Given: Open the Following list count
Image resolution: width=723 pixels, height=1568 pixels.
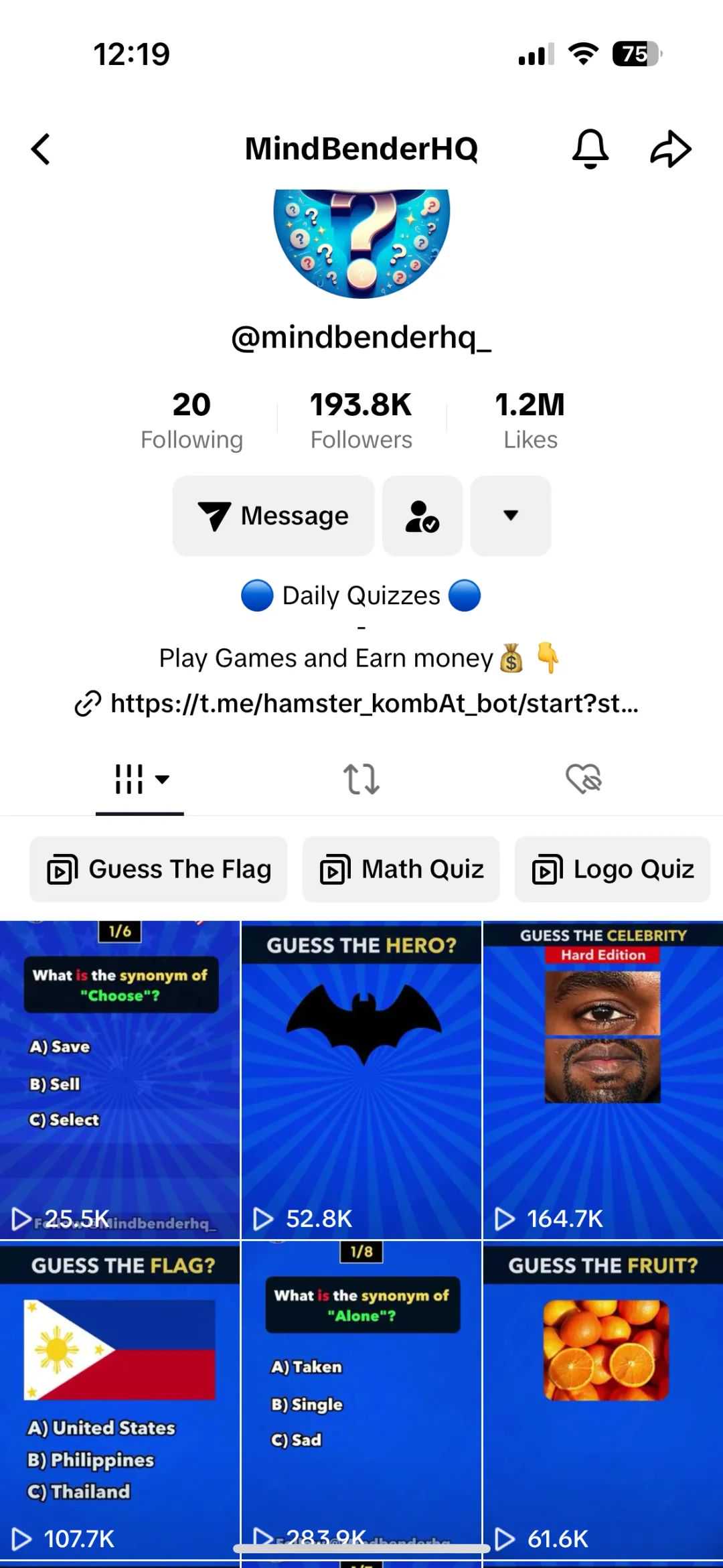Looking at the screenshot, I should point(191,421).
